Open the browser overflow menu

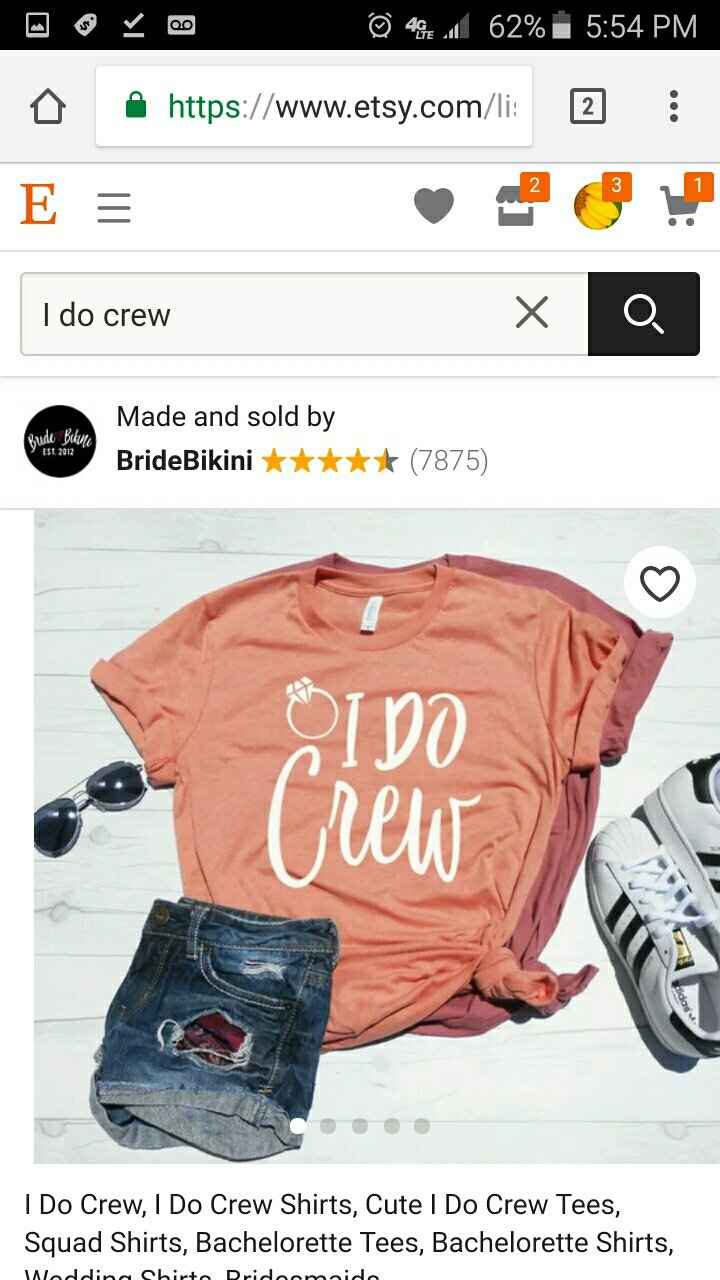[x=674, y=106]
